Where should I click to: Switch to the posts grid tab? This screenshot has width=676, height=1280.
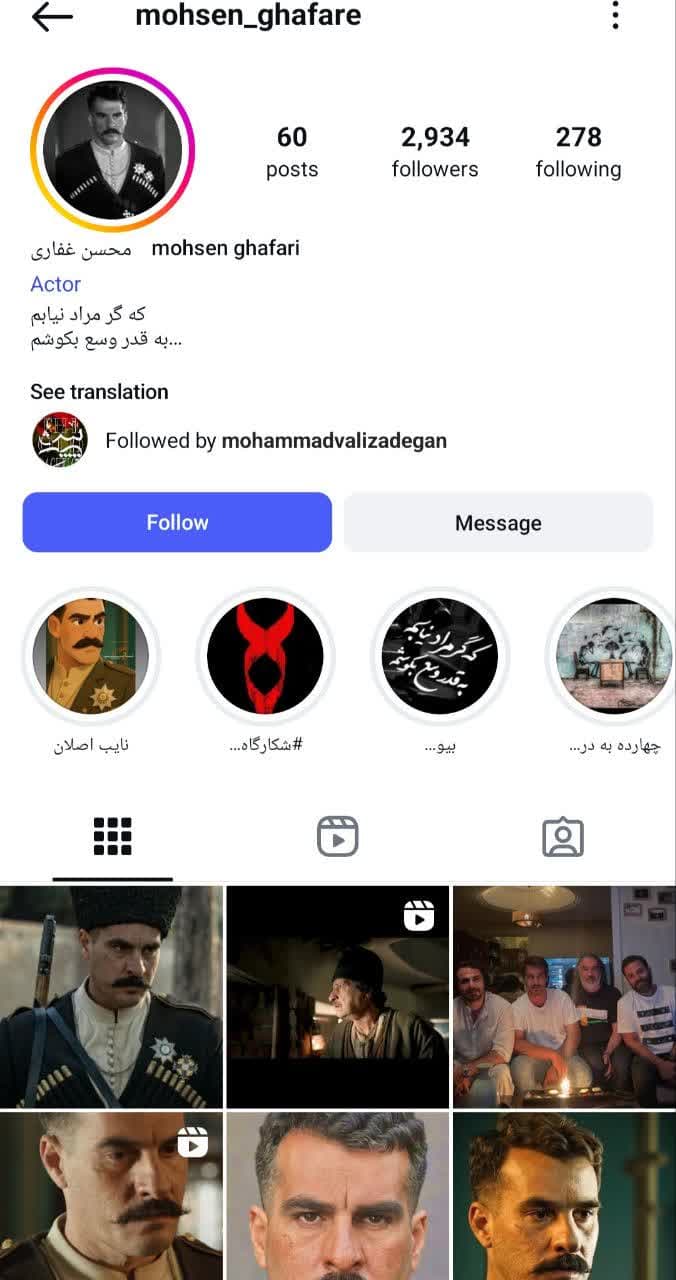pos(112,837)
